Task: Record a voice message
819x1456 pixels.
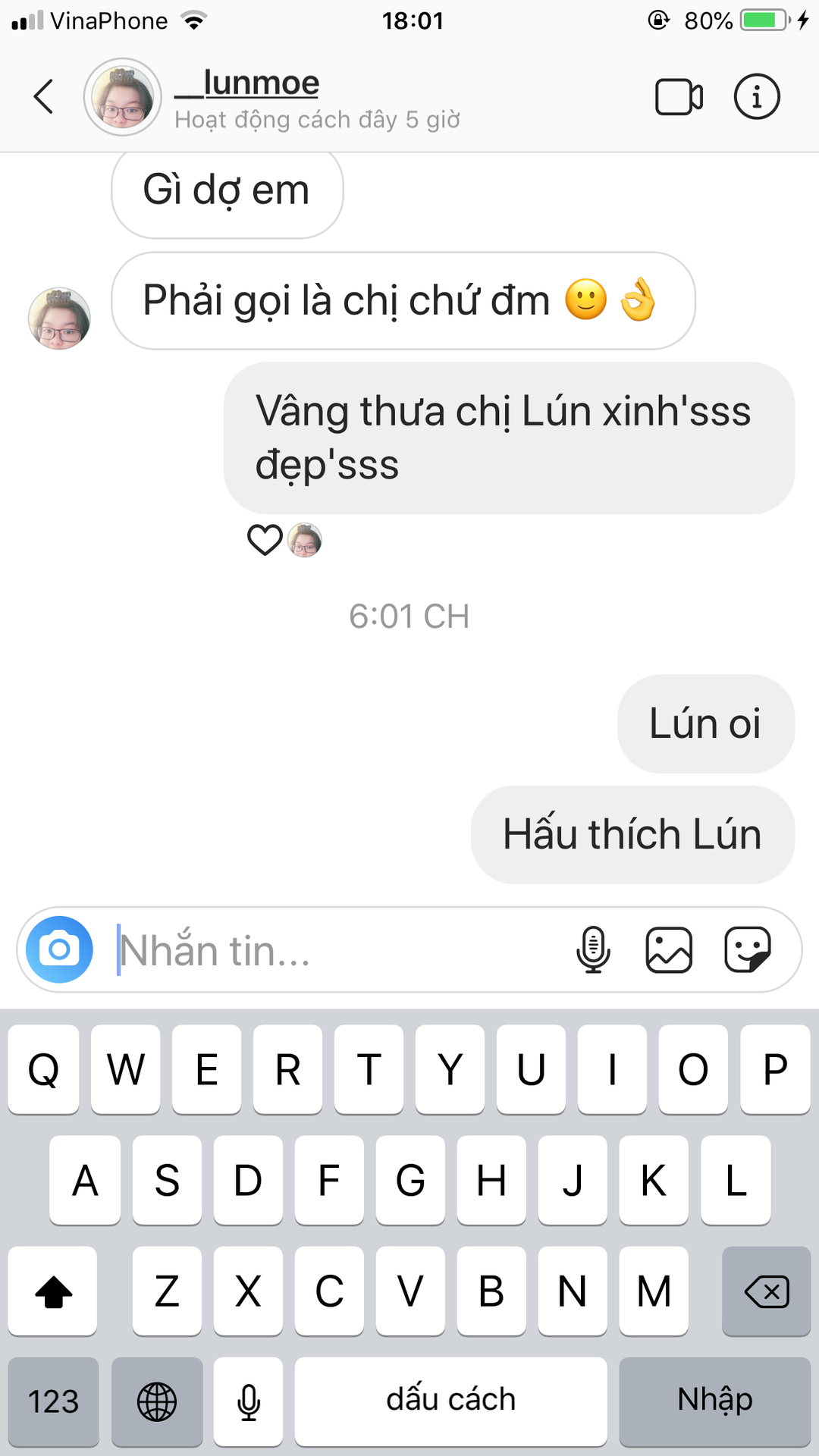Action: pyautogui.click(x=593, y=949)
